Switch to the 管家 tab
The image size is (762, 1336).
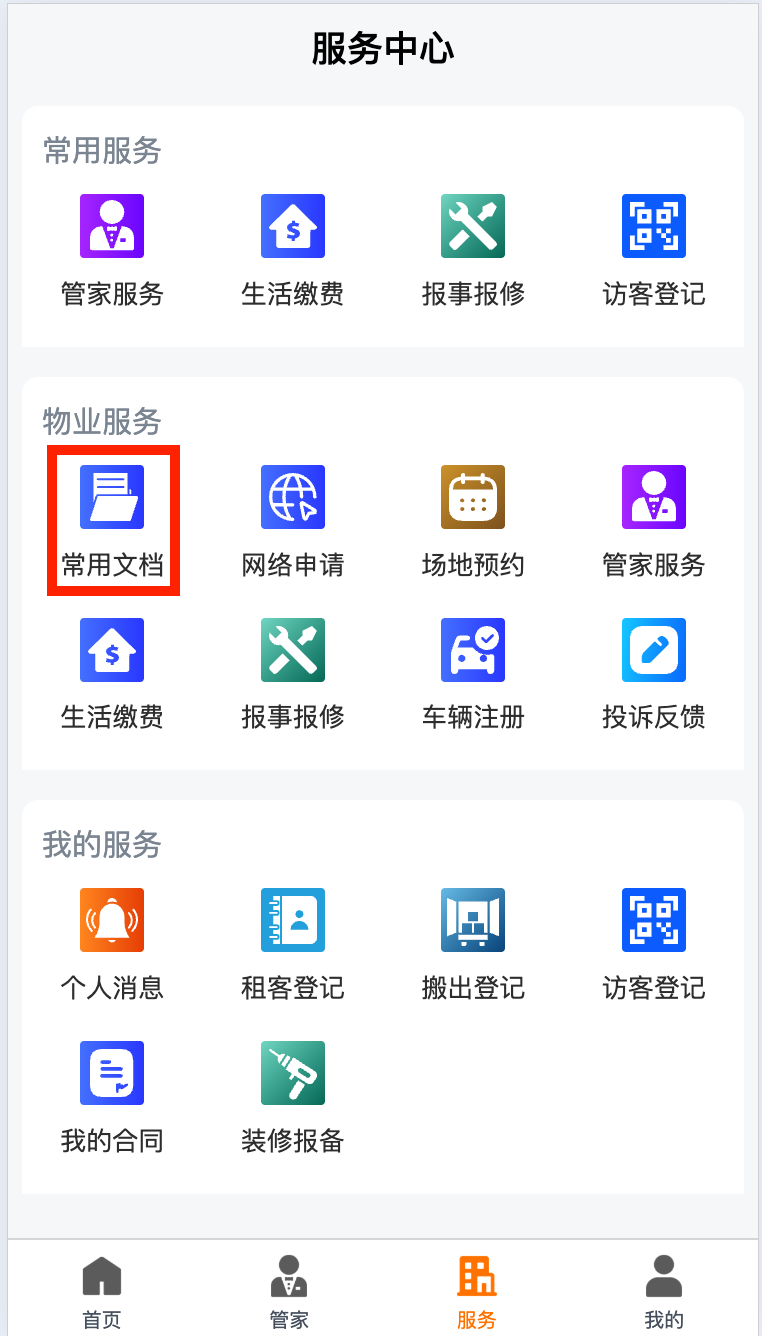pos(289,1292)
